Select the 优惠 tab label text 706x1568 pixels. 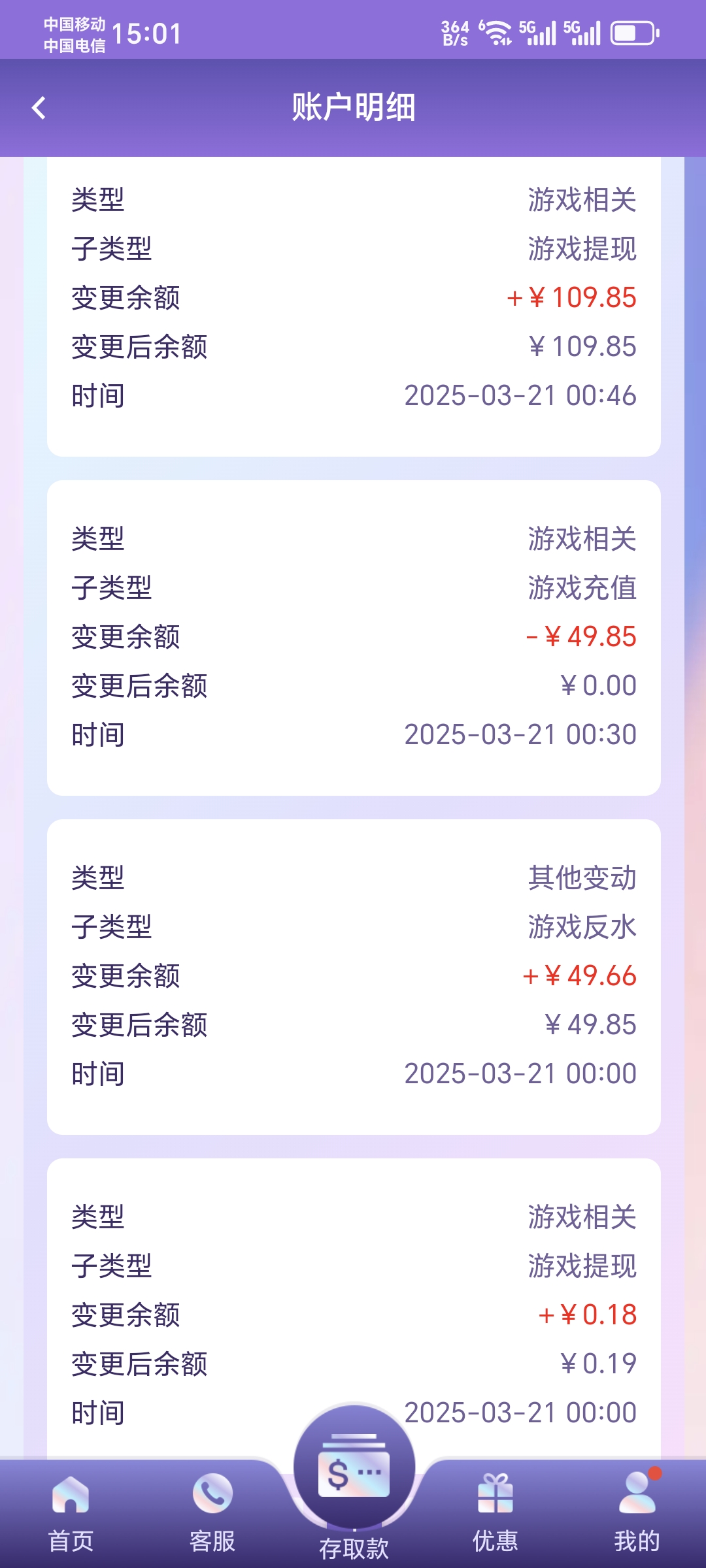494,1539
